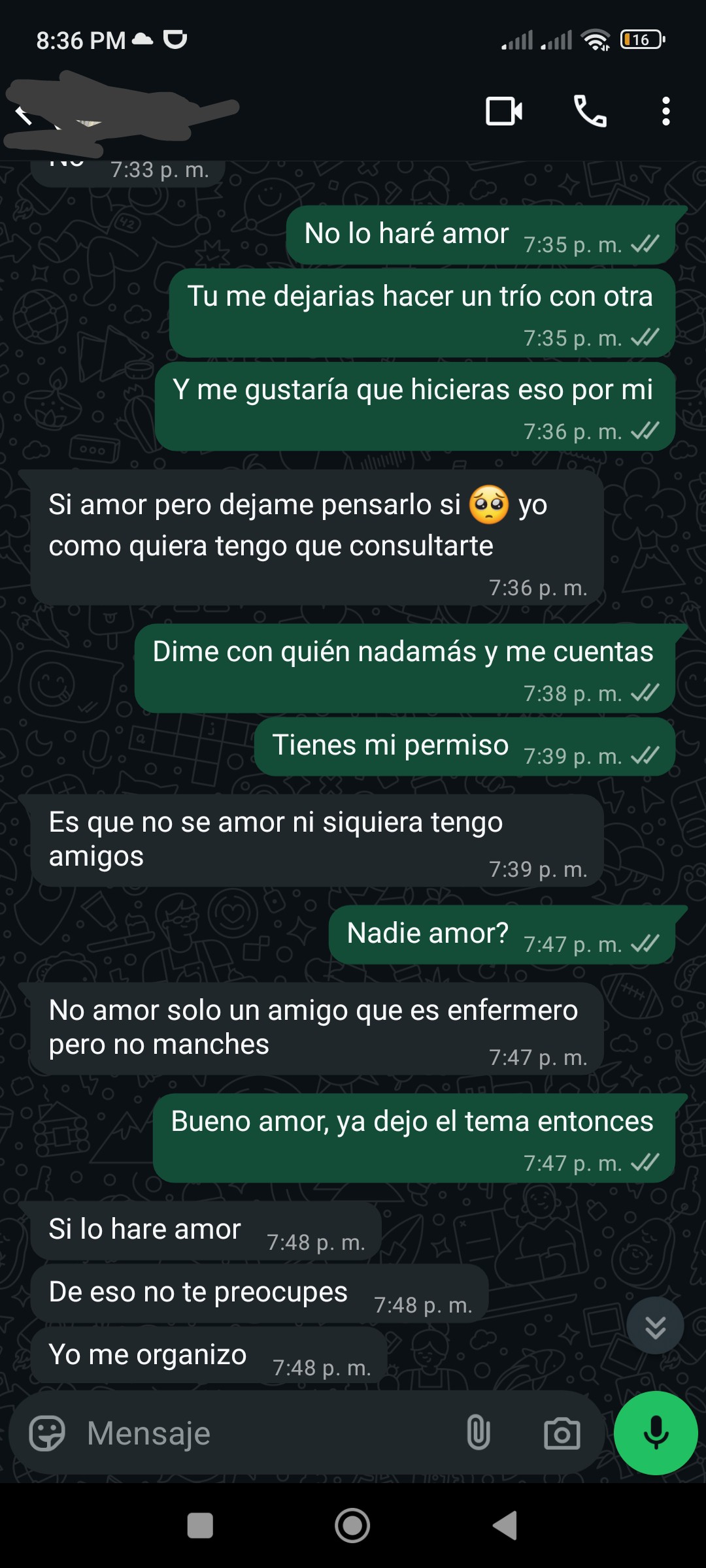Attach a file with the paperclip

click(x=479, y=1433)
